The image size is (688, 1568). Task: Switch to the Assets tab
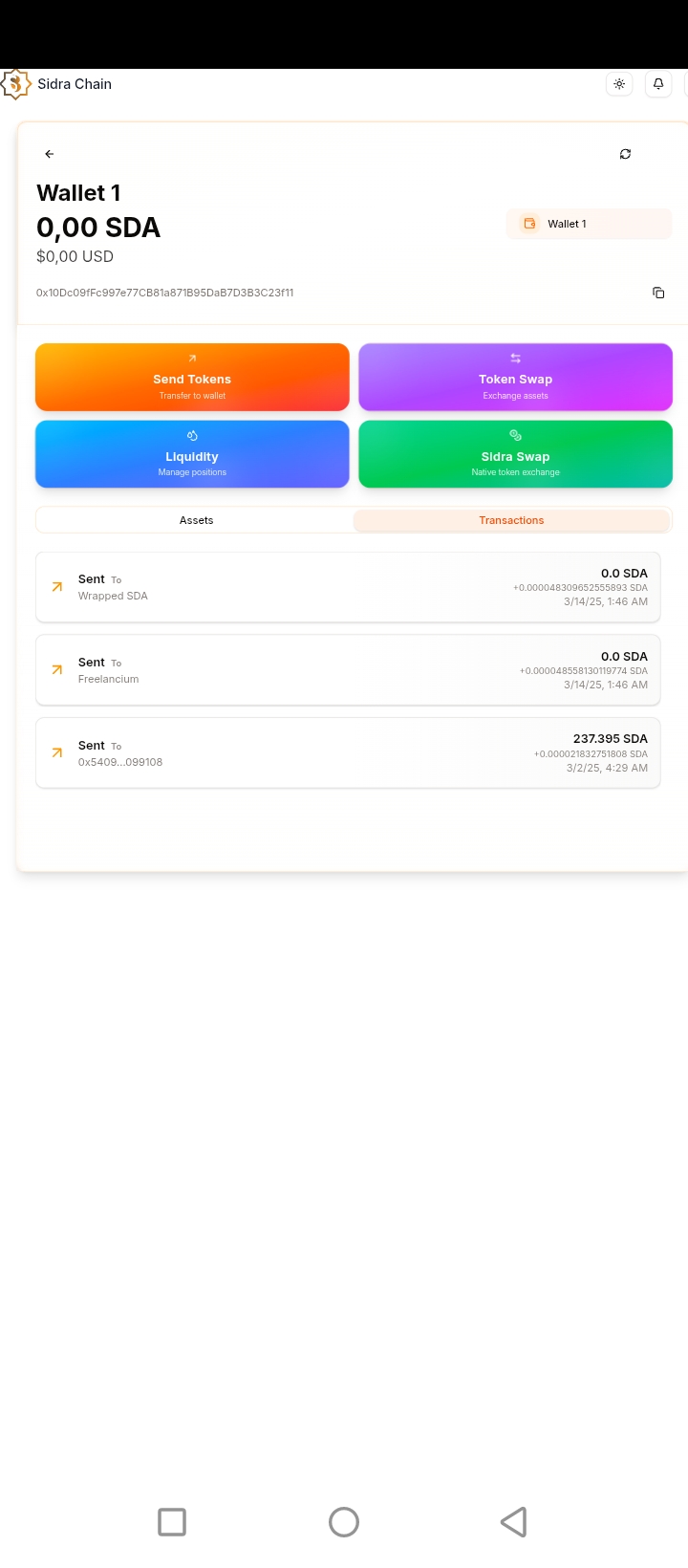(x=196, y=520)
